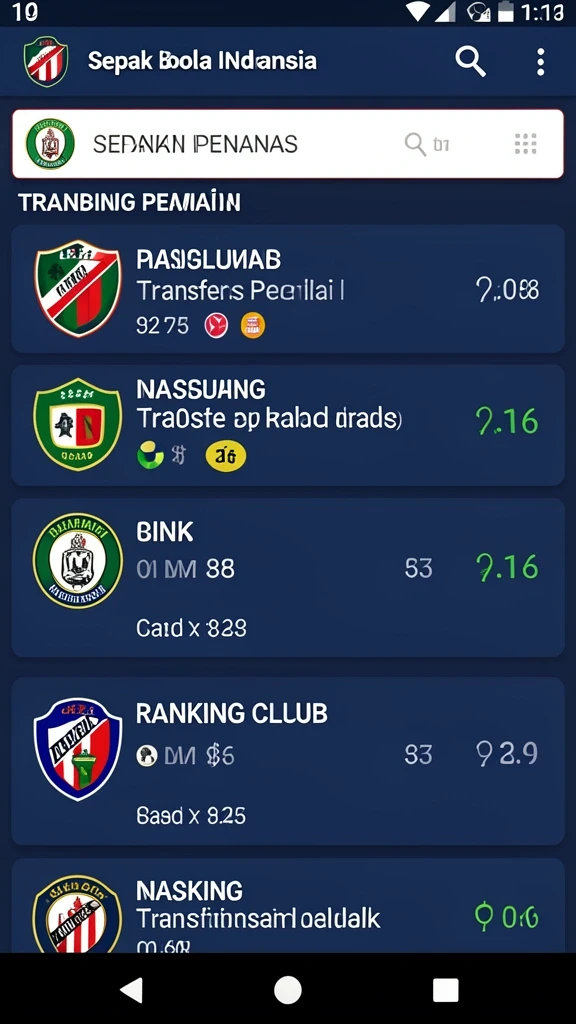The image size is (576, 1024).
Task: Open the RASIGLUNAB card
Action: tap(288, 289)
